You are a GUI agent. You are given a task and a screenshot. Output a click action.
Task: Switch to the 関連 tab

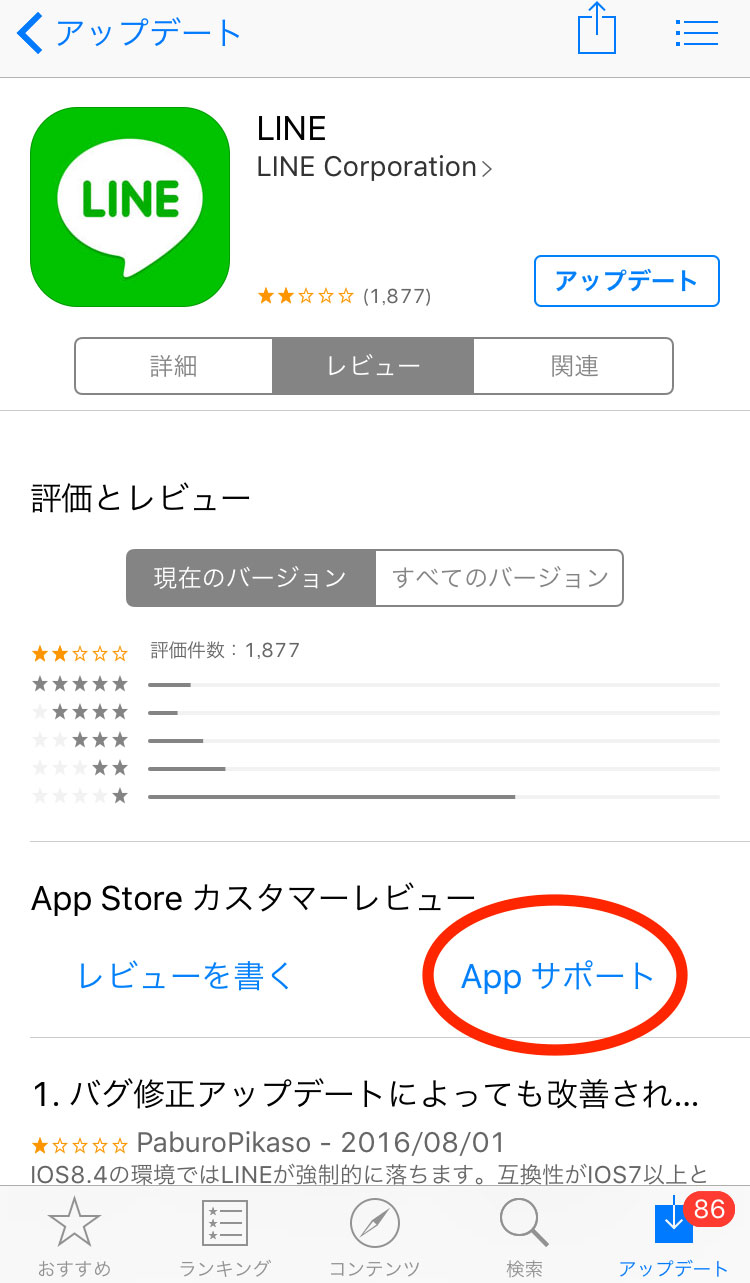pos(573,366)
